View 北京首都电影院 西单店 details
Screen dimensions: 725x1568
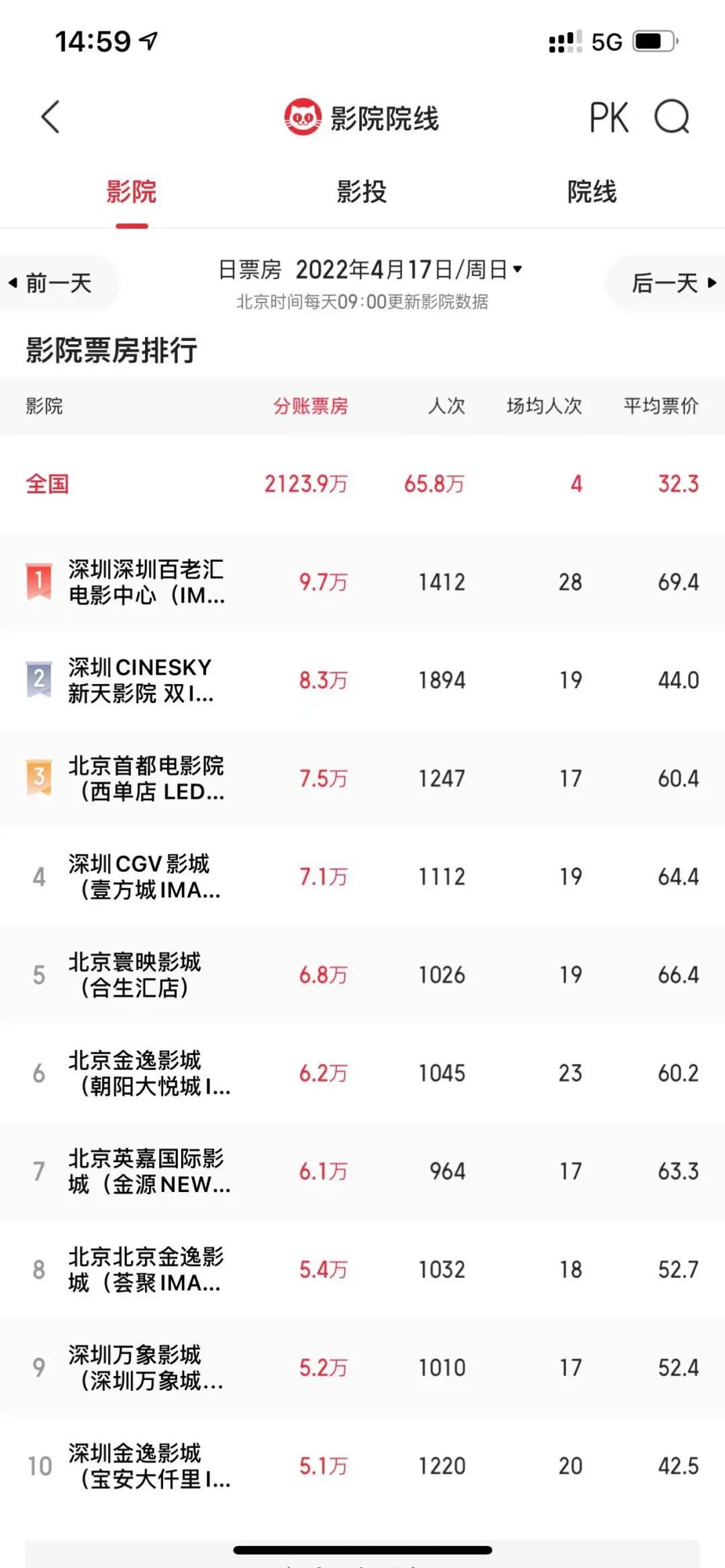[x=146, y=779]
